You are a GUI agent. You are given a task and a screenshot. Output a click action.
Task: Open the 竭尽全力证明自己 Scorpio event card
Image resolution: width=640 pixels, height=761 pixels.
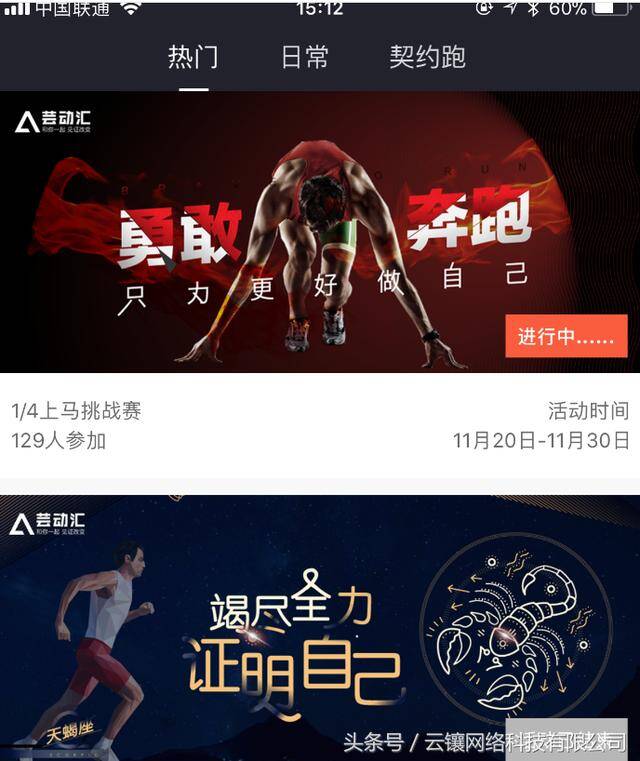coord(320,625)
